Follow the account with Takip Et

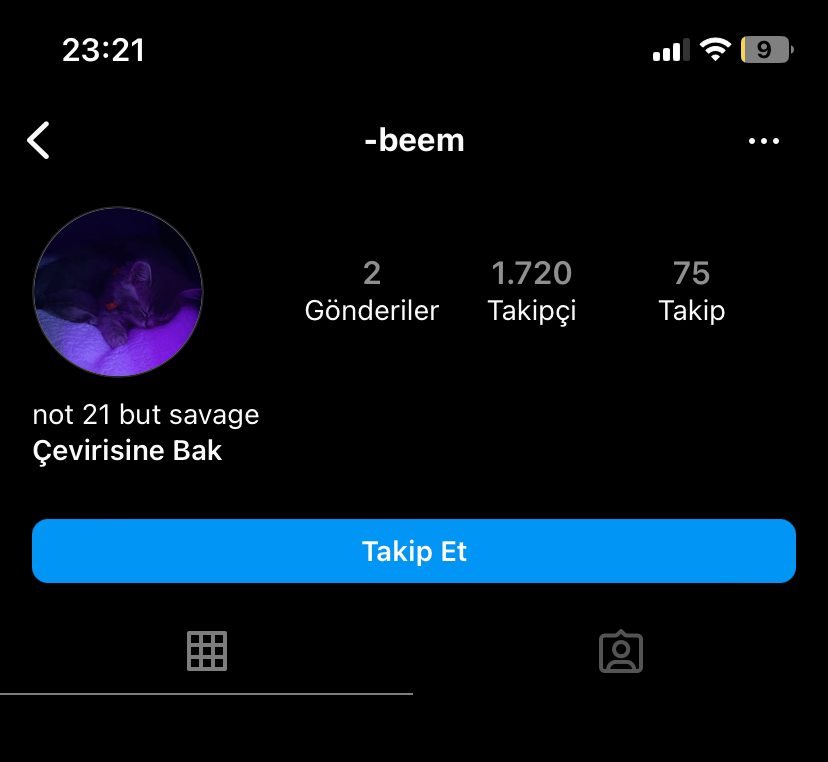click(x=413, y=551)
